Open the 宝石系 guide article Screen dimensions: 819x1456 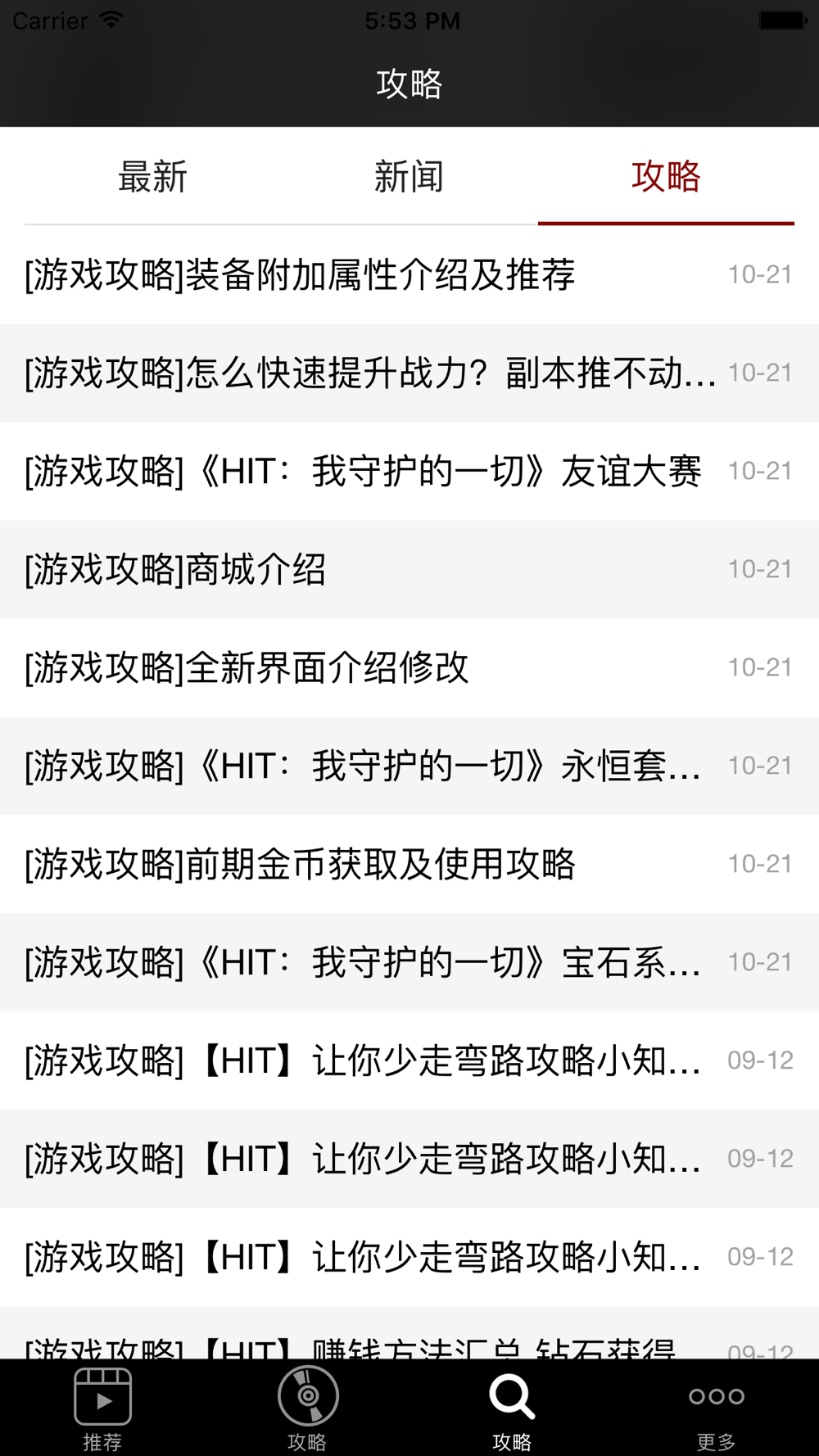coord(409,962)
